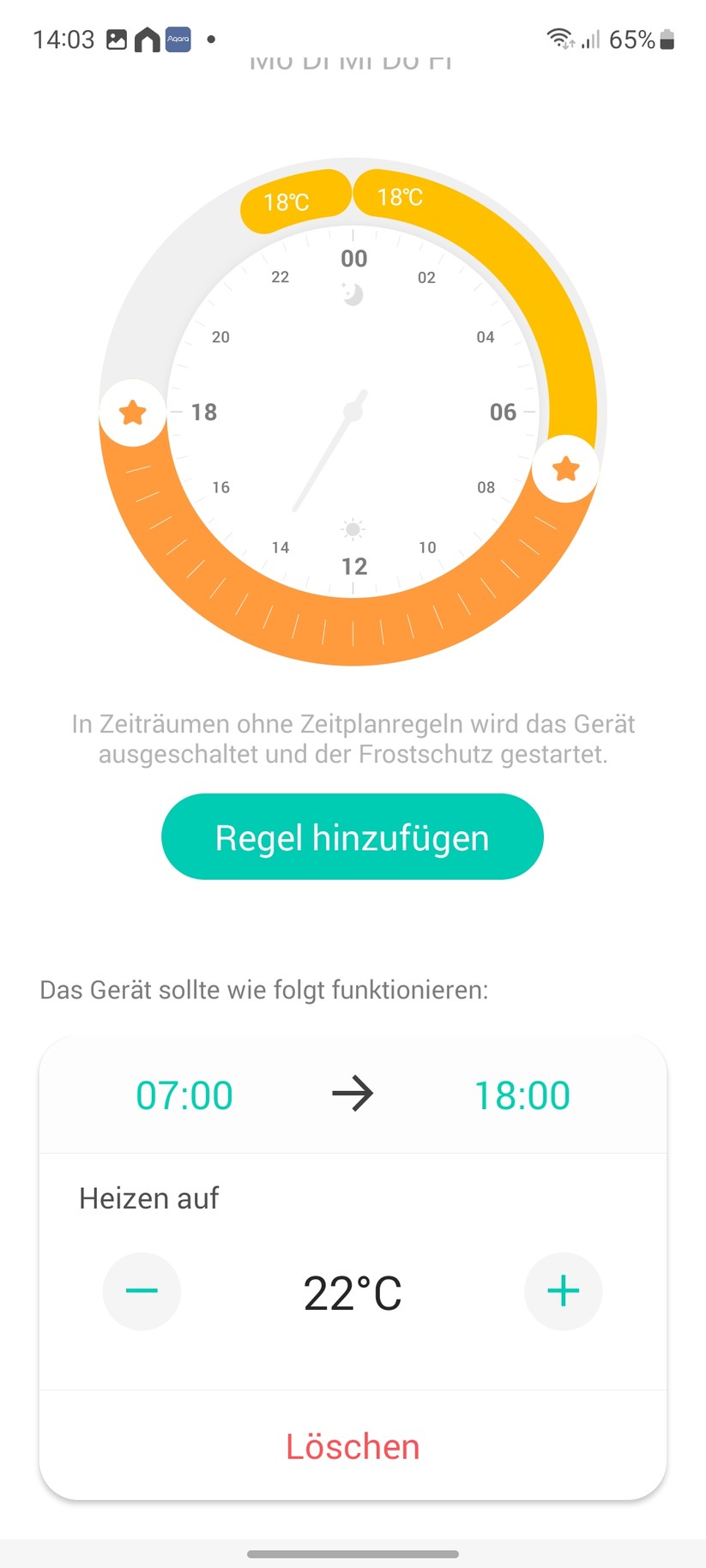Tap Löschen to delete the rule
The image size is (706, 1568).
point(353,1446)
